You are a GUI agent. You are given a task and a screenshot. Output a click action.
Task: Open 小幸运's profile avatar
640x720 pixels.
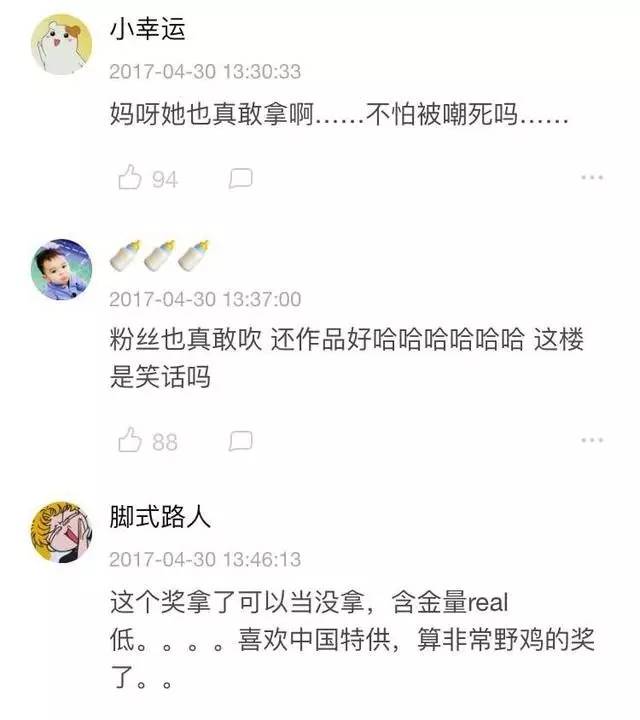point(62,44)
